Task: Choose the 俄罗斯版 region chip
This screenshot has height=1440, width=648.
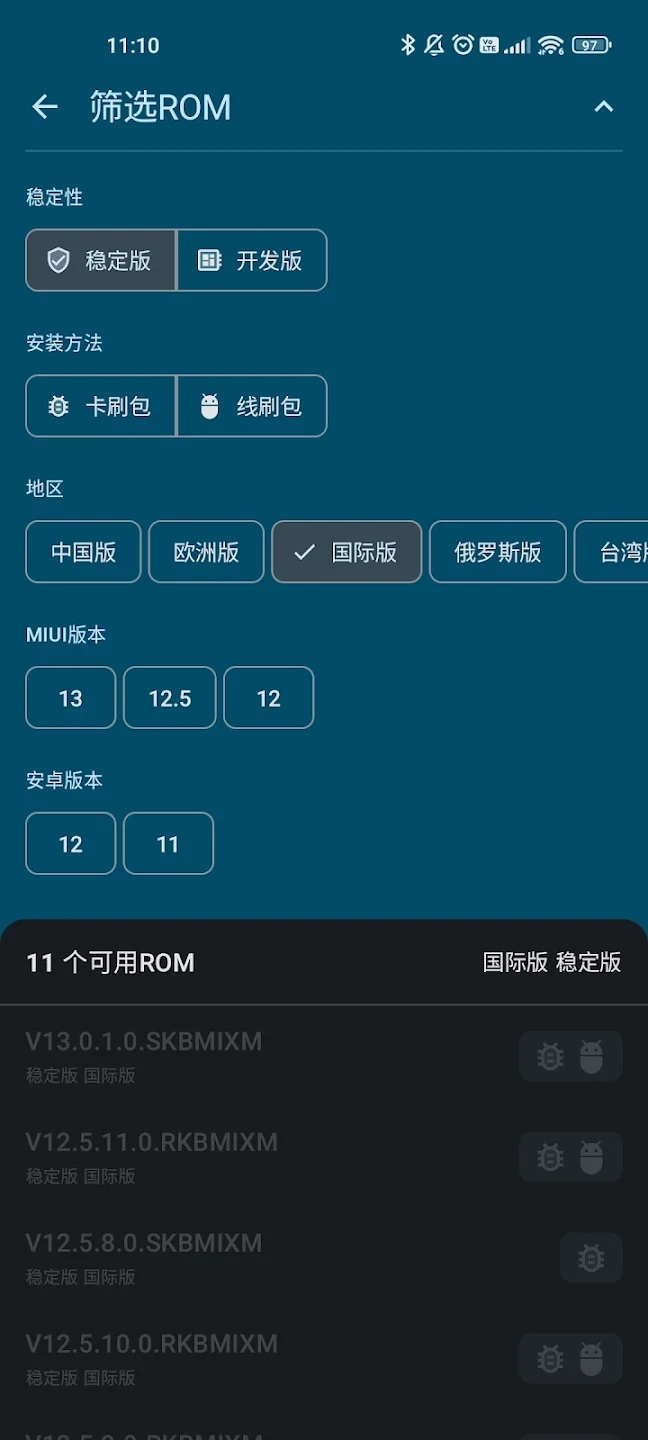Action: [x=497, y=552]
